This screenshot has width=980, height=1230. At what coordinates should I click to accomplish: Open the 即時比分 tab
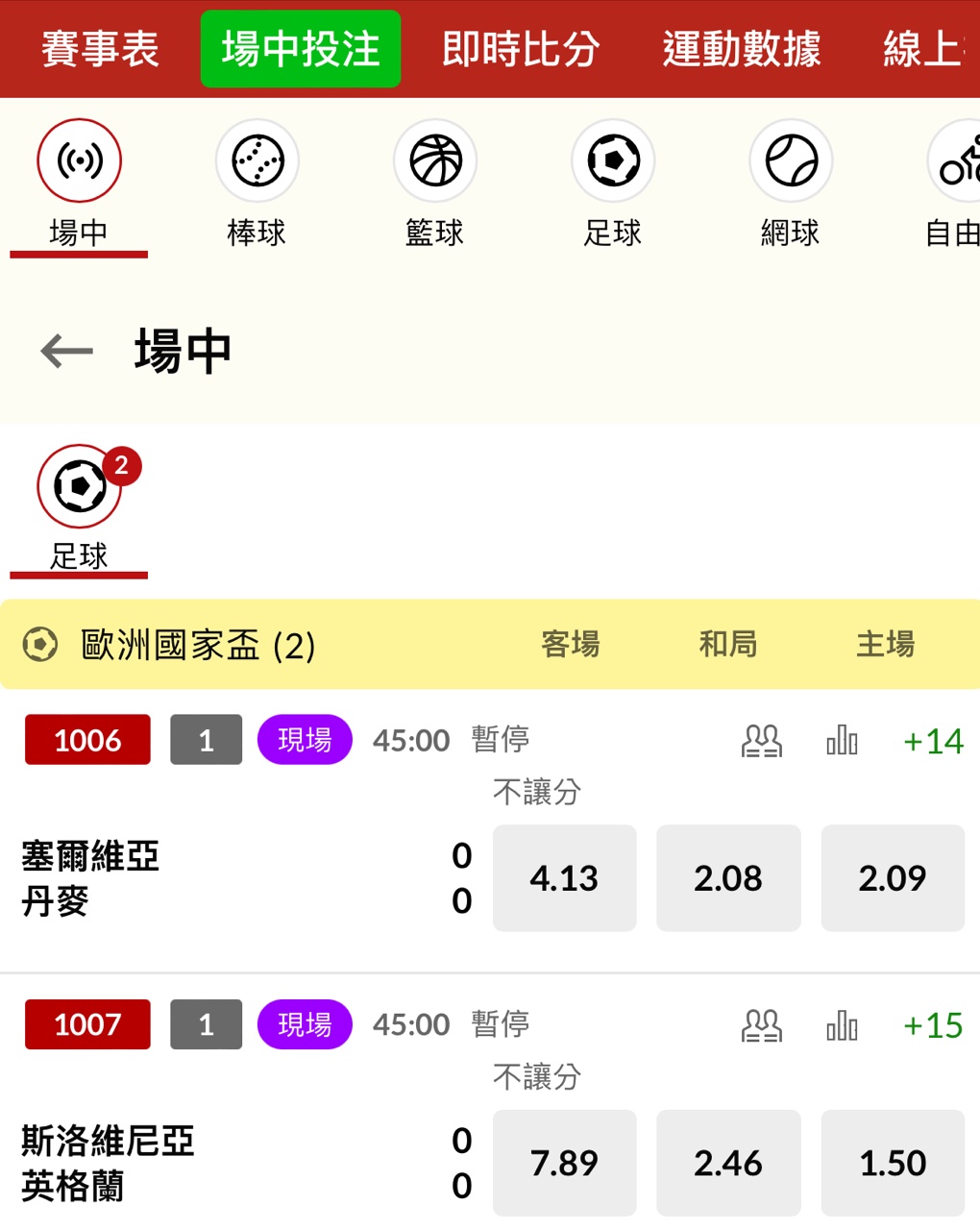521,49
